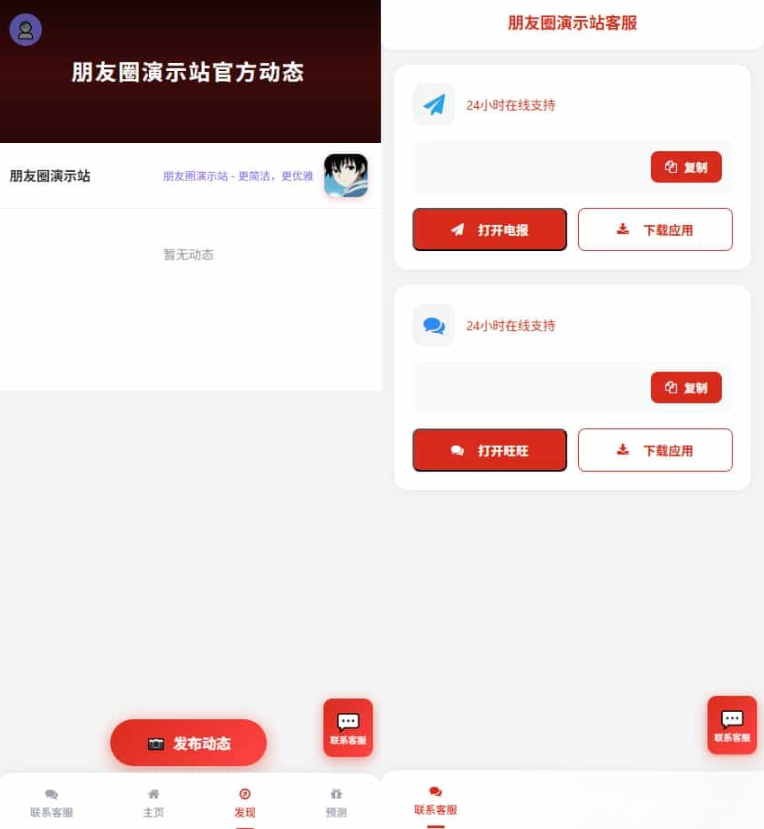Click the copy icon beside the first 复制 button
The height and width of the screenshot is (829, 764).
pyautogui.click(x=672, y=167)
